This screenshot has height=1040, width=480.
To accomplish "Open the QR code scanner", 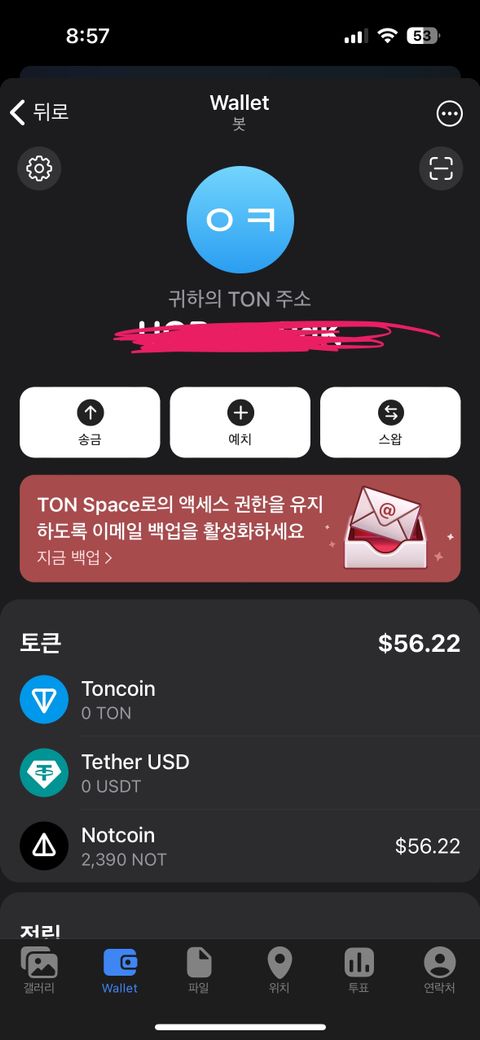I will [441, 168].
